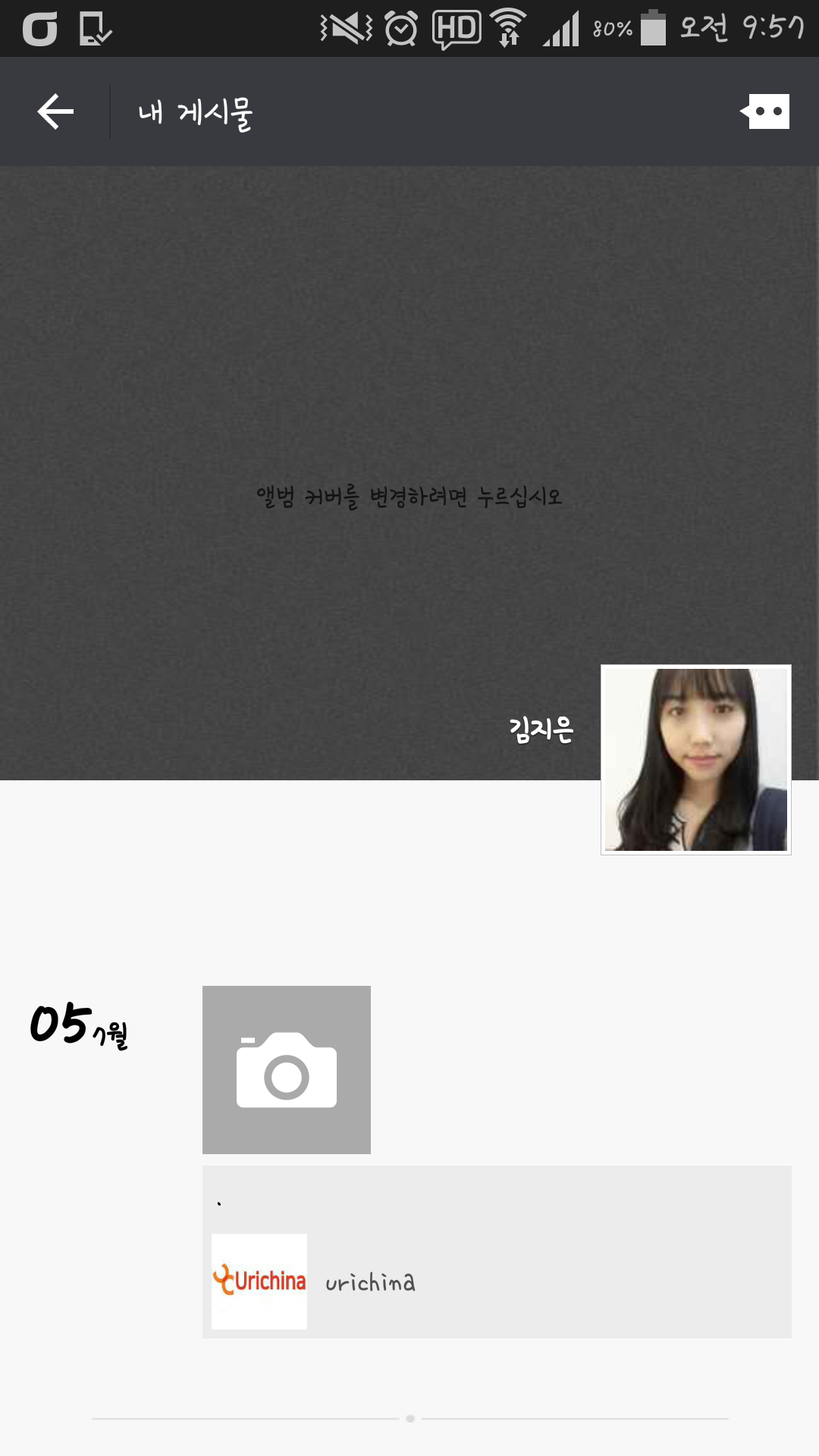Go back with the arrow icon

(x=55, y=111)
